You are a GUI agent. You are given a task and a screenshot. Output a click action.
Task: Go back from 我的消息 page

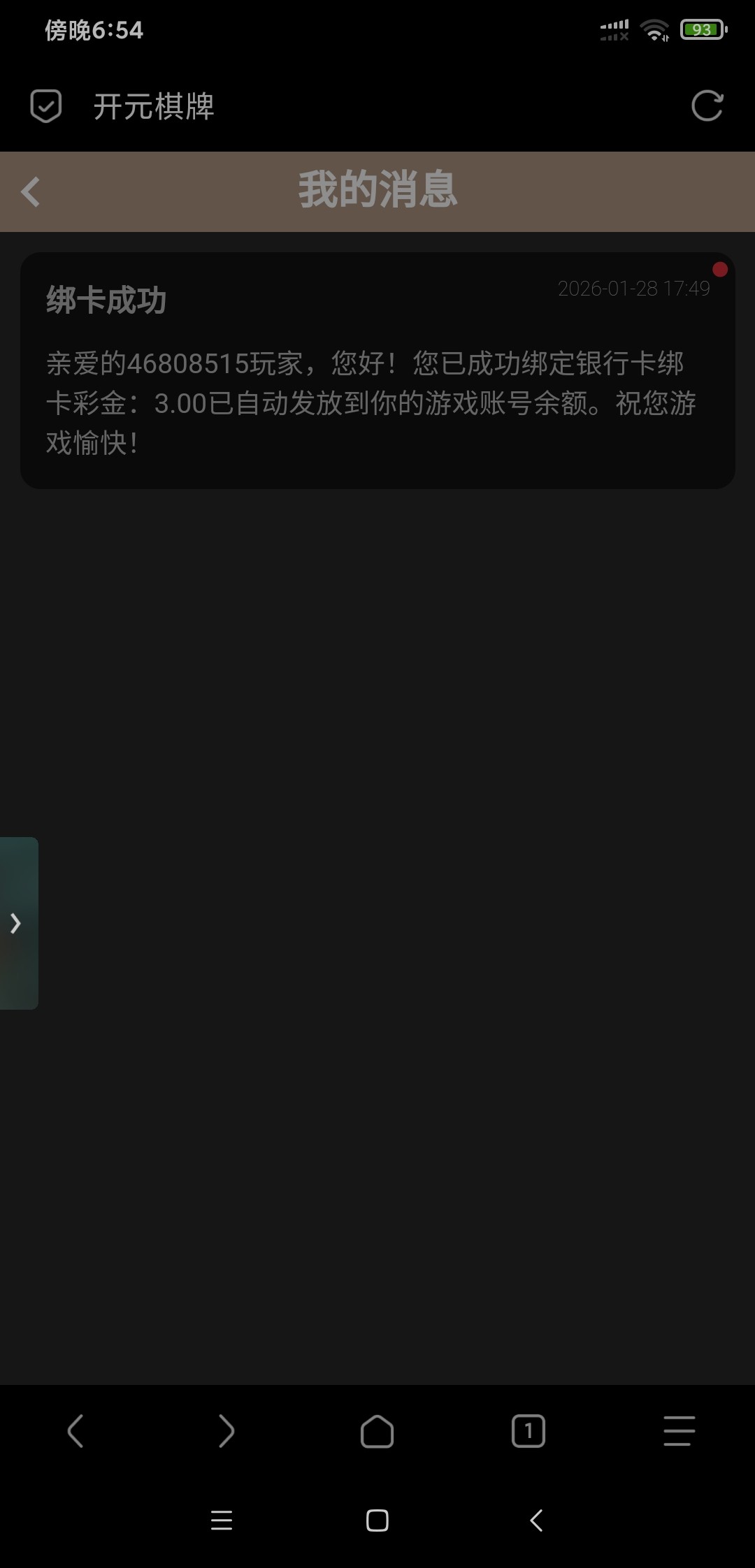[31, 191]
